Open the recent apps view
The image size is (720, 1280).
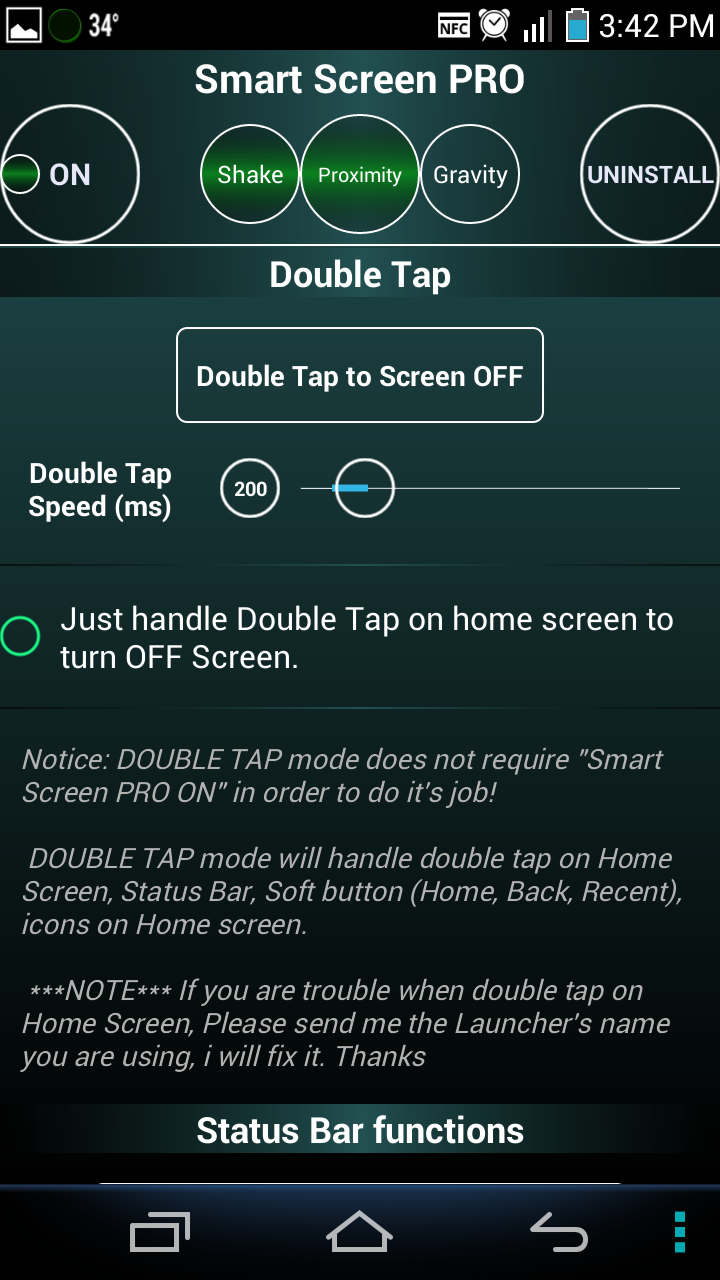point(161,1232)
